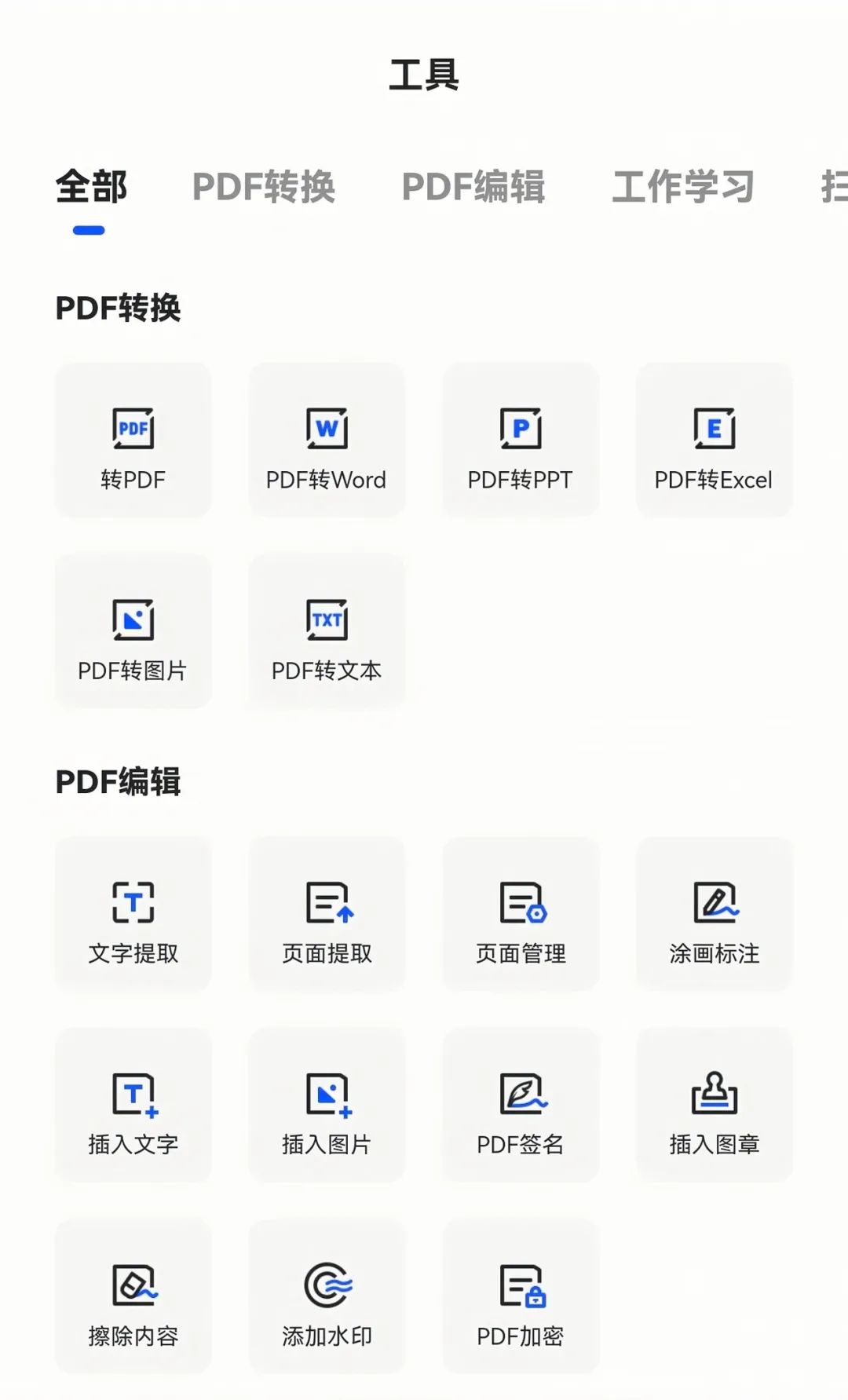Open the PDF签名 tool
This screenshot has width=848, height=1400.
click(521, 1105)
